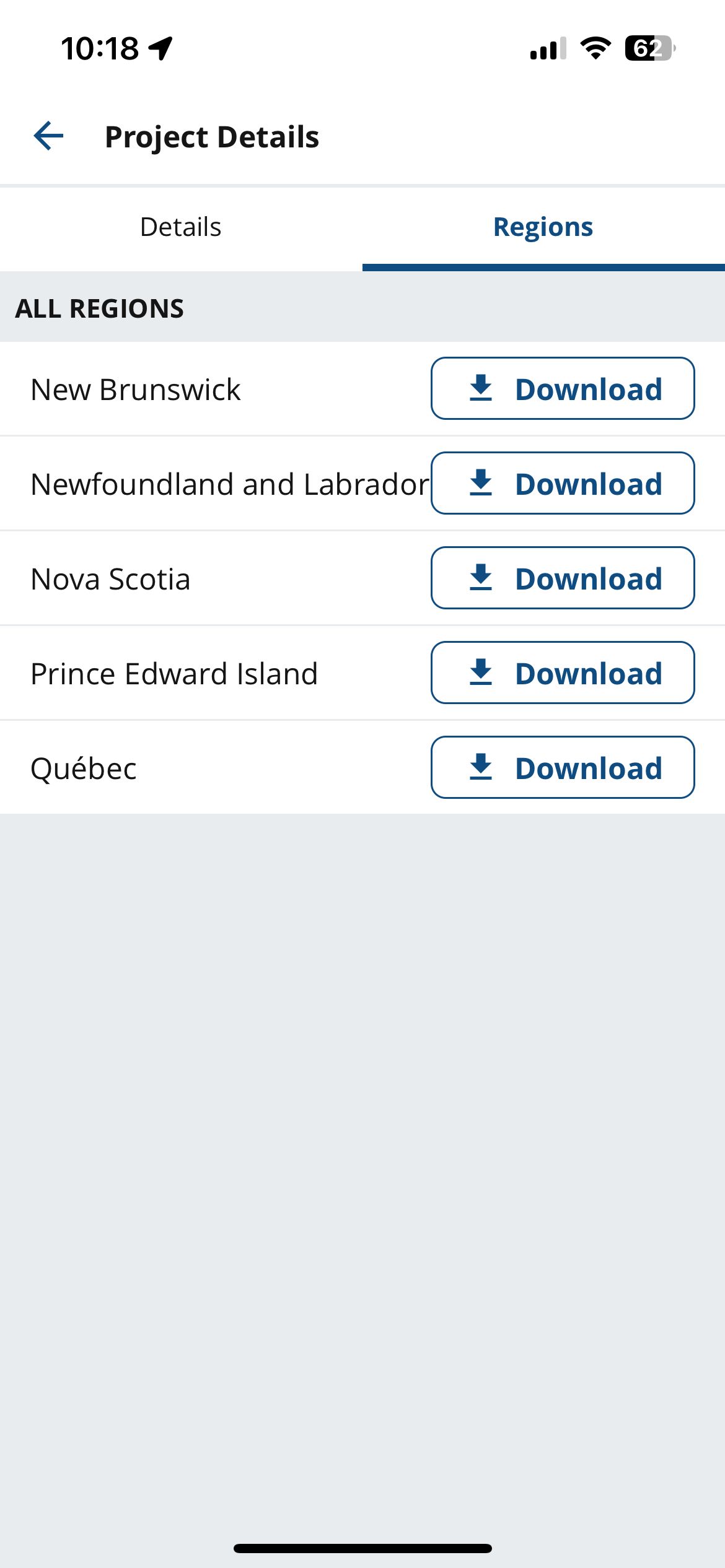Download the New Brunswick region
The height and width of the screenshot is (1568, 725).
pyautogui.click(x=562, y=389)
